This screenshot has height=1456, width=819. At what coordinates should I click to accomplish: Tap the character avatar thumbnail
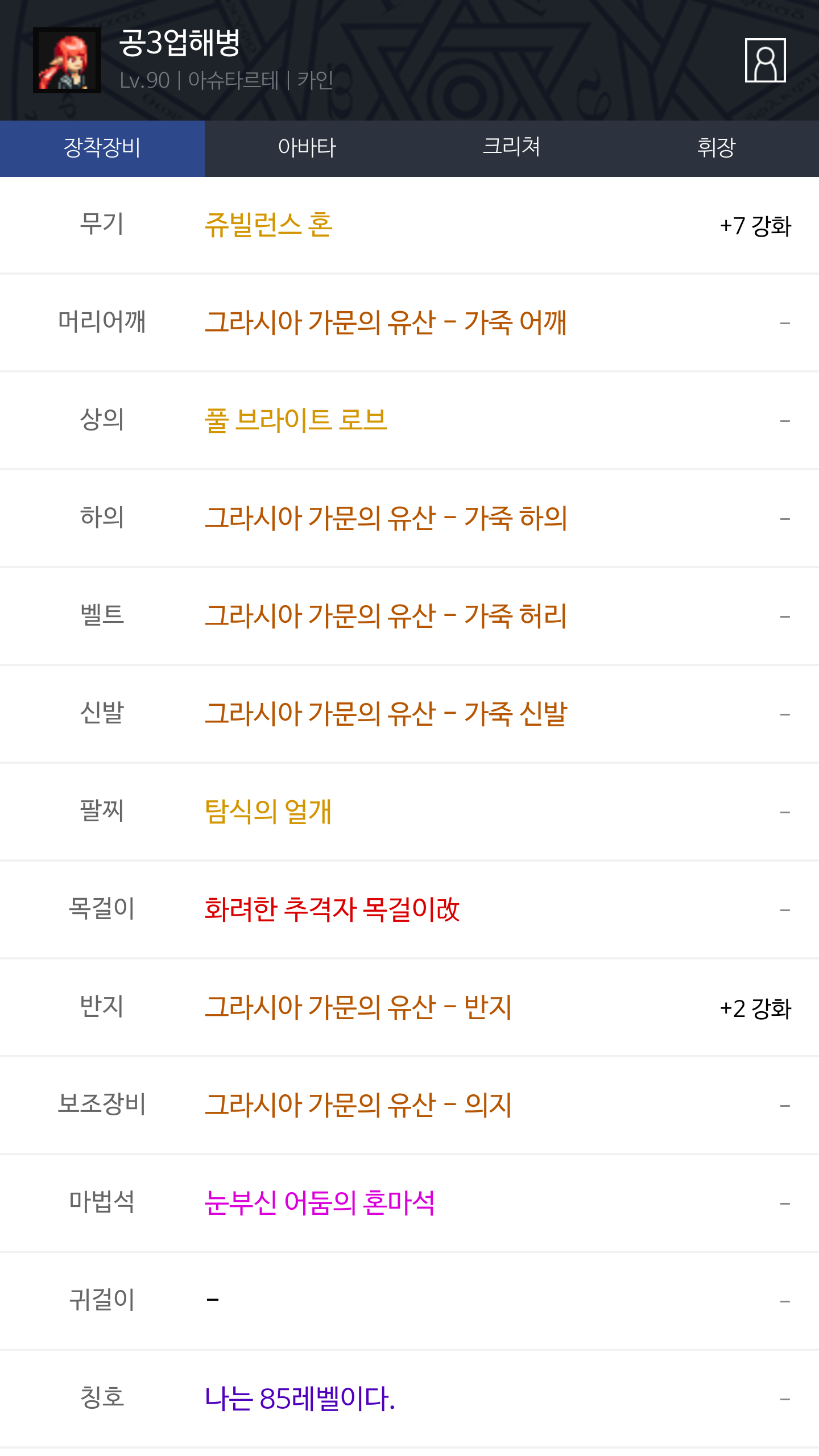pos(67,60)
